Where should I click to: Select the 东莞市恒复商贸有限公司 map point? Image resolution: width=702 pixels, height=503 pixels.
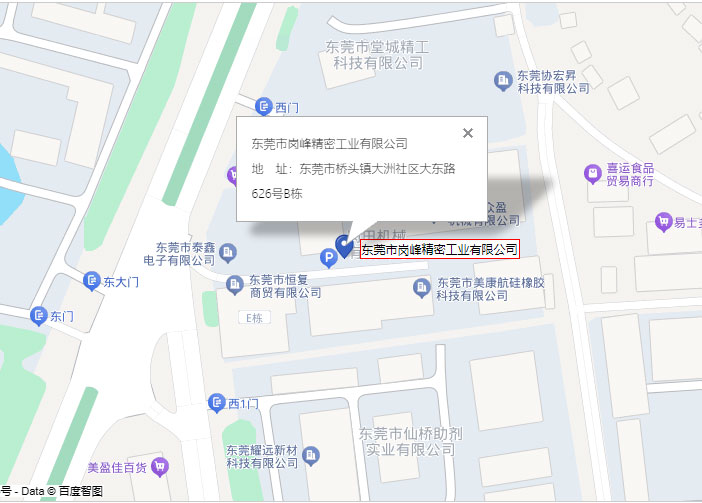pos(234,285)
